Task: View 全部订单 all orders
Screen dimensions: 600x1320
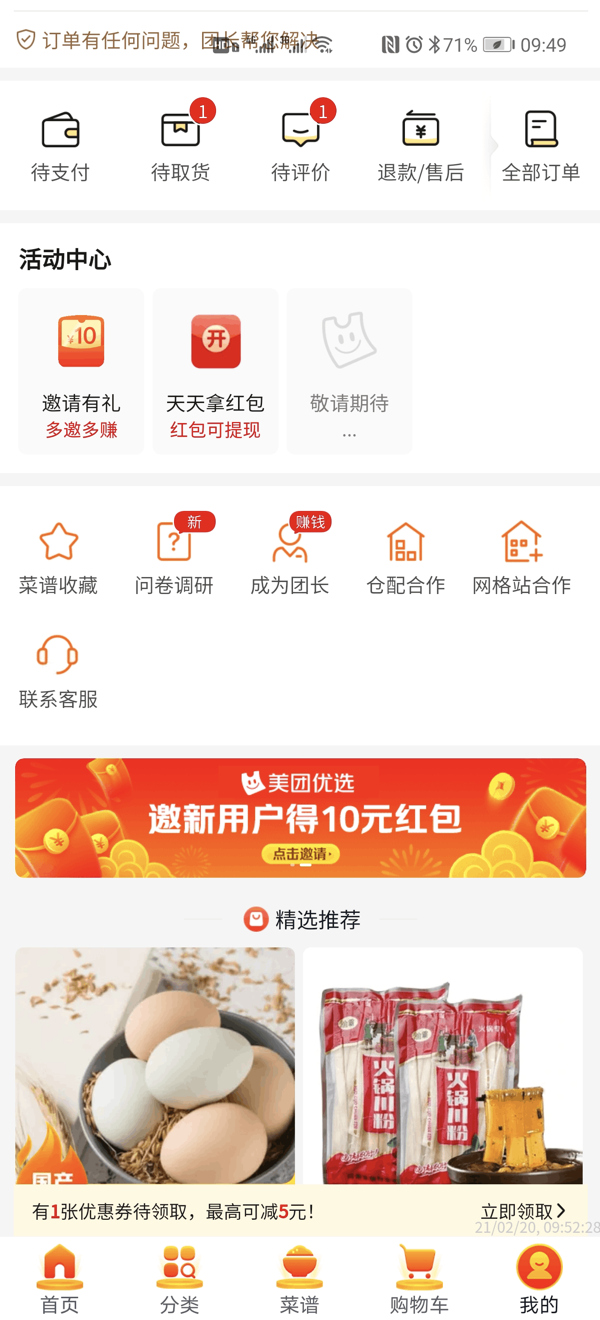Action: coord(541,146)
